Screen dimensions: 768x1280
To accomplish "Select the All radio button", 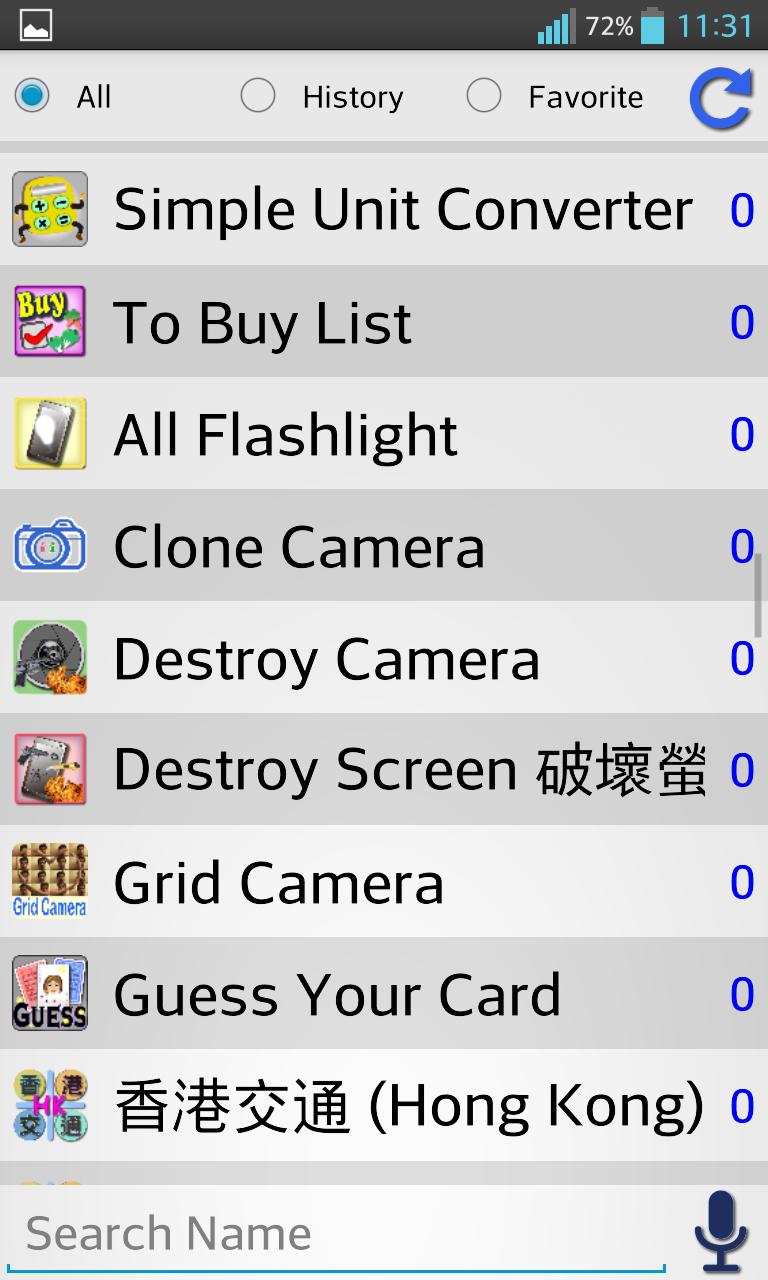I will pyautogui.click(x=32, y=97).
